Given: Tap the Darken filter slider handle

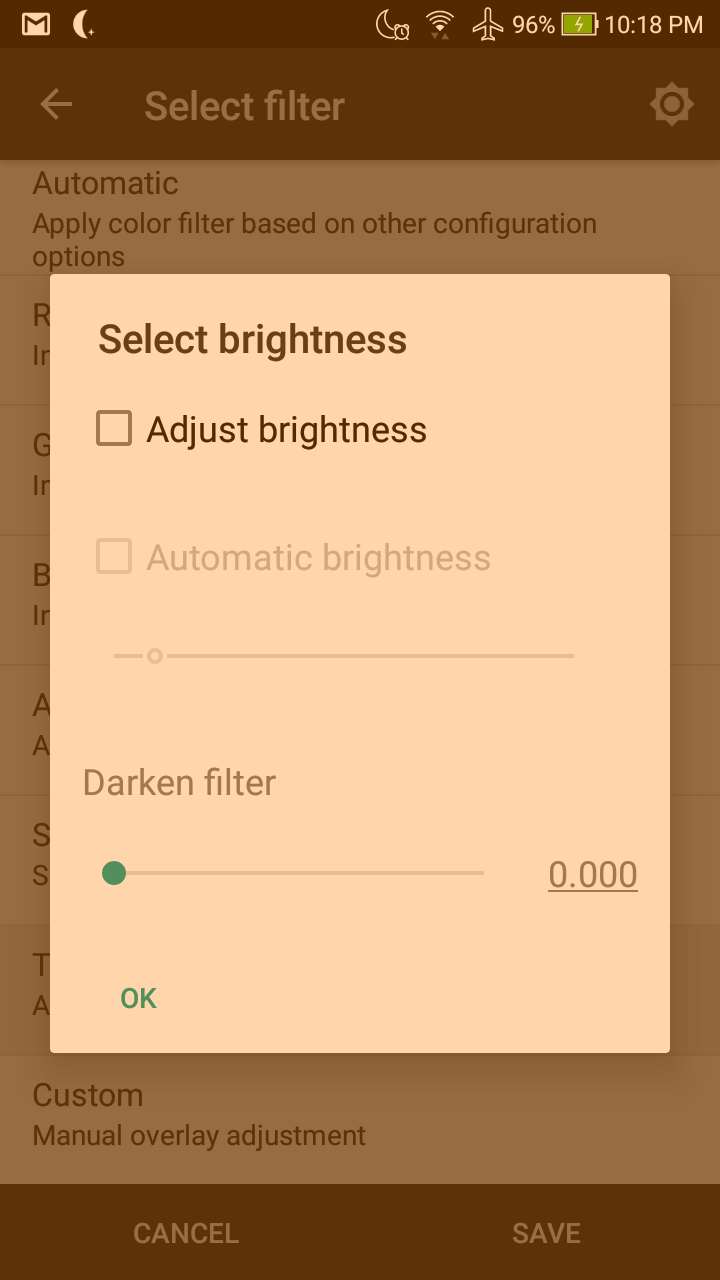Looking at the screenshot, I should tap(114, 874).
